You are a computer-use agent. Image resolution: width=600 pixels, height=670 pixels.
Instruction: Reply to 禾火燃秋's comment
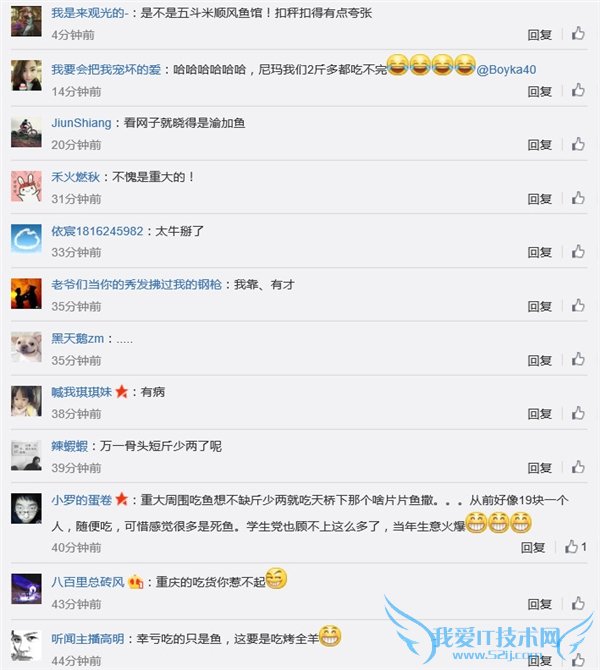[x=539, y=199]
